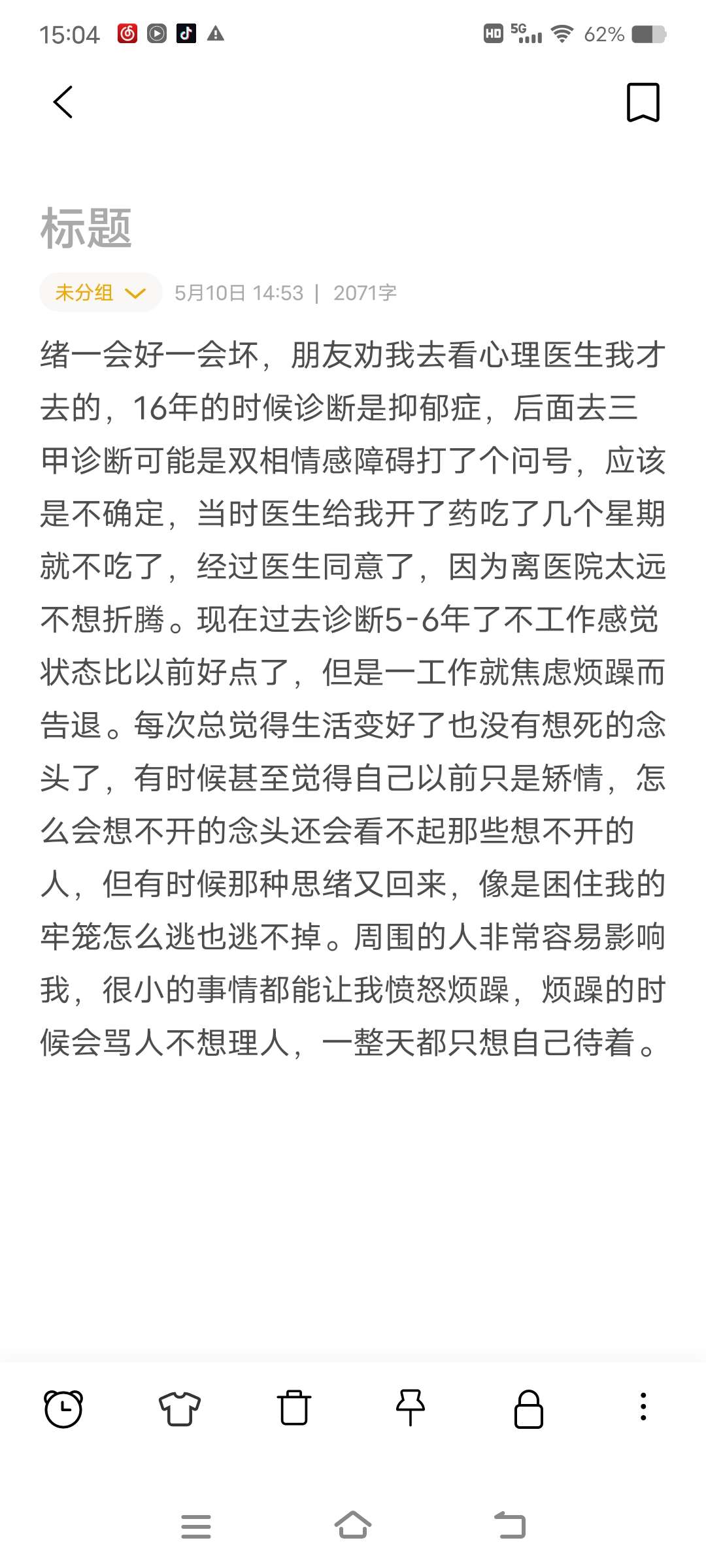This screenshot has height=1568, width=706.
Task: Pin this note to the top
Action: coord(411,1407)
